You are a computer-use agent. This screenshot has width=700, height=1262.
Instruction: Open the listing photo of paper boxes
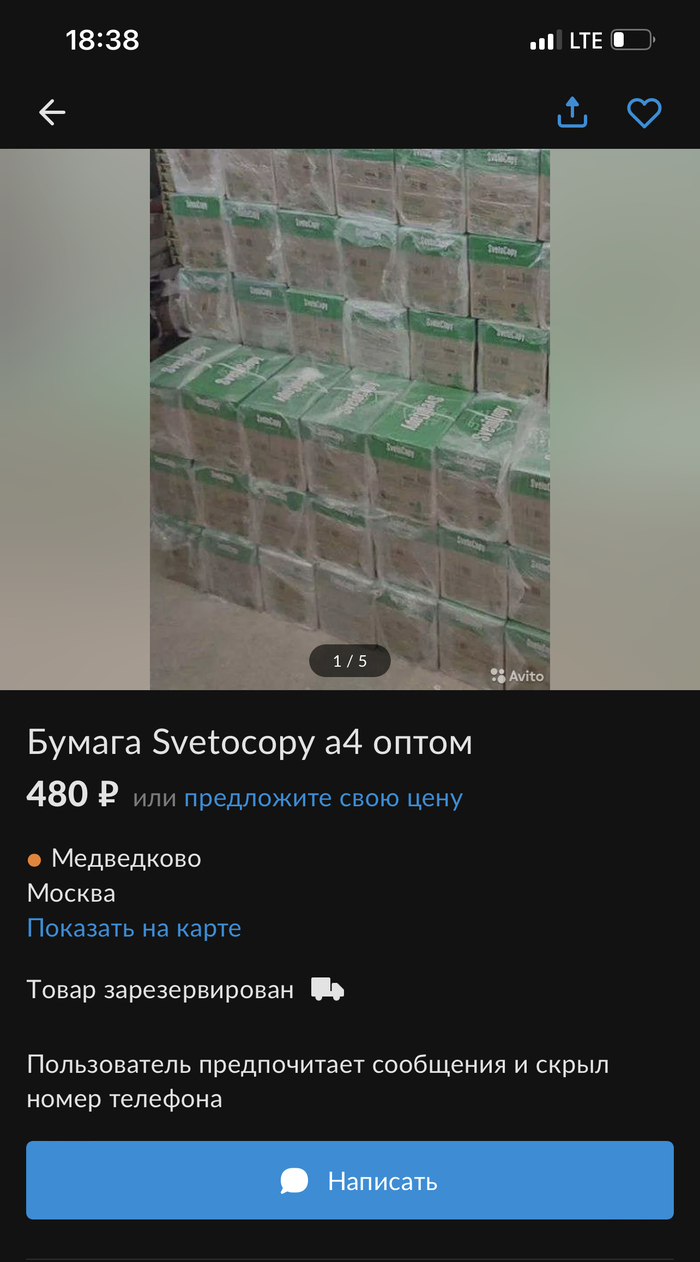tap(350, 400)
